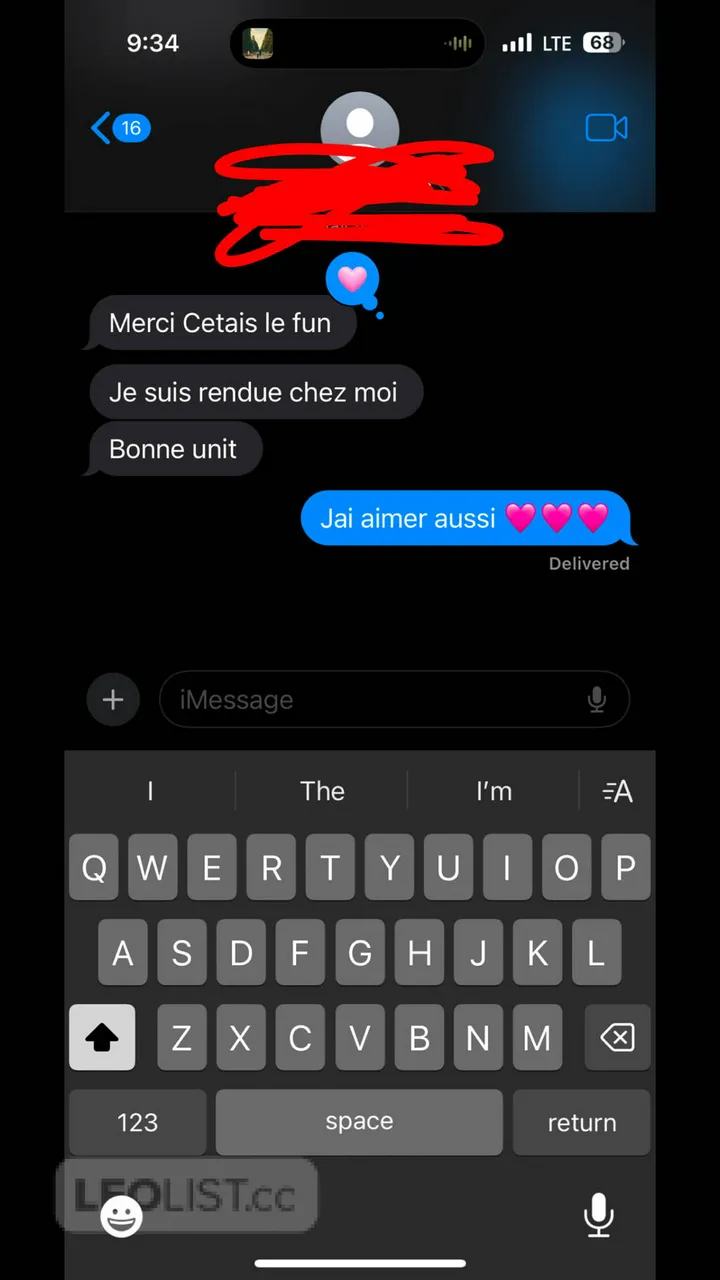Viewport: 720px width, 1280px height.
Task: Start keyboard dictation microphone
Action: 598,1216
